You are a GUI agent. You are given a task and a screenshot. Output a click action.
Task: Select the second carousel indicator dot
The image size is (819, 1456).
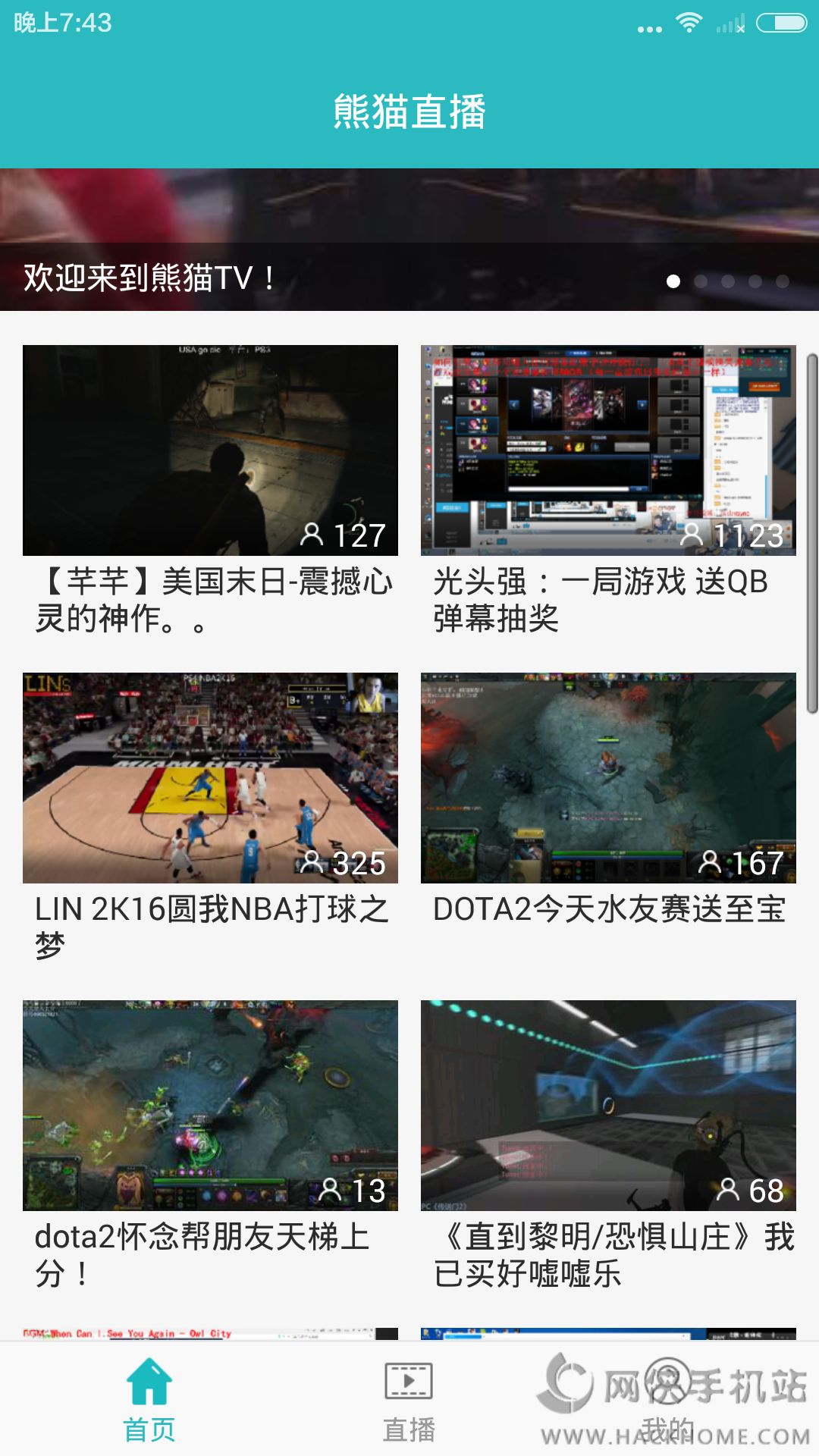(x=701, y=280)
